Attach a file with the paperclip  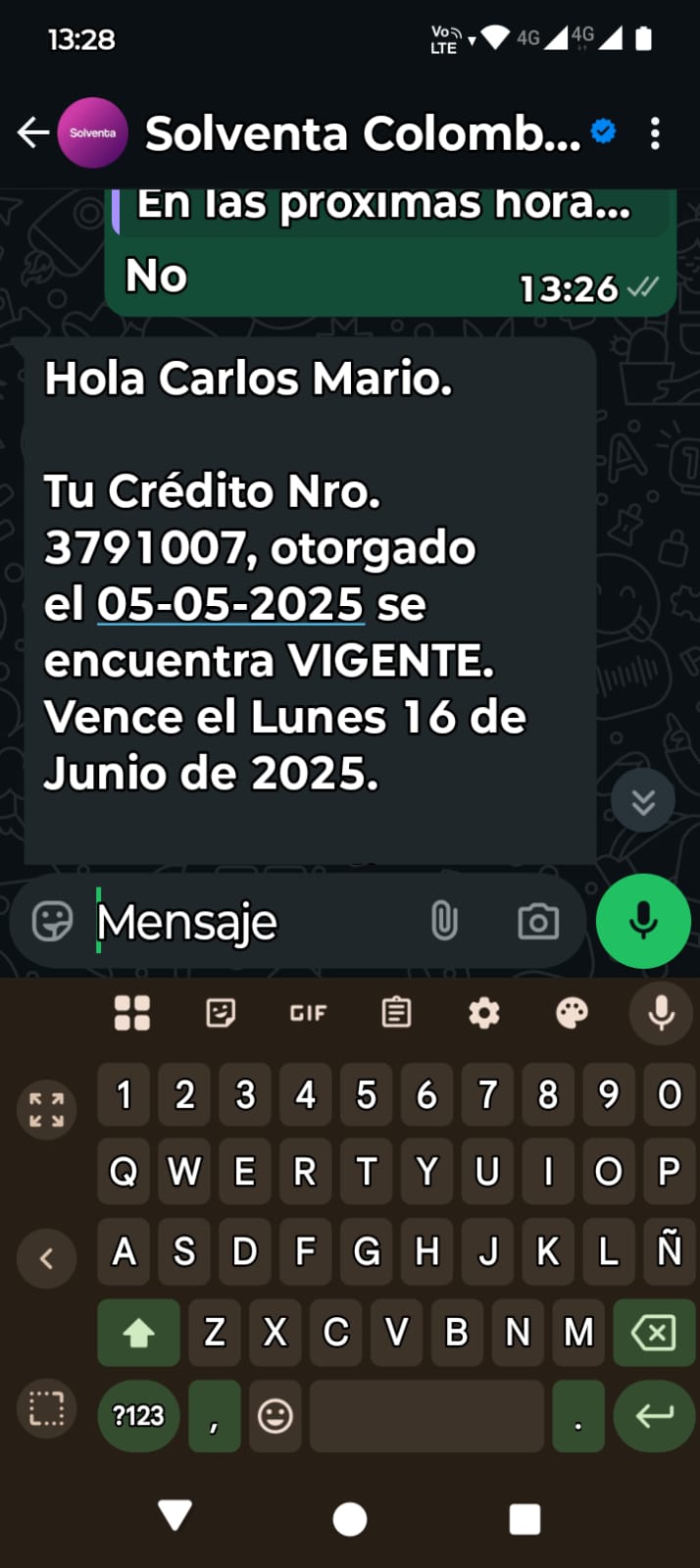444,922
